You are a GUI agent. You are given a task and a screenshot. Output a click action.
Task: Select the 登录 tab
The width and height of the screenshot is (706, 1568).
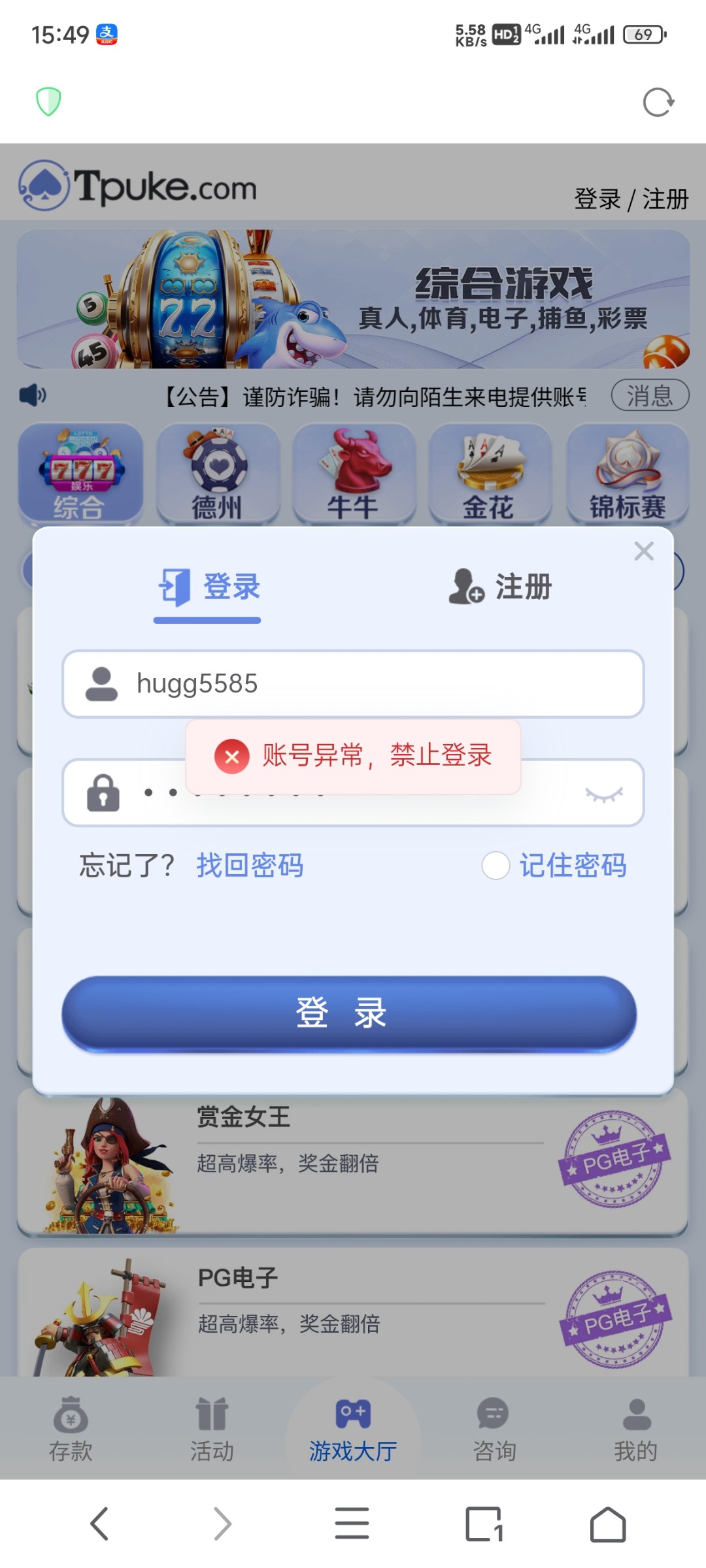209,587
